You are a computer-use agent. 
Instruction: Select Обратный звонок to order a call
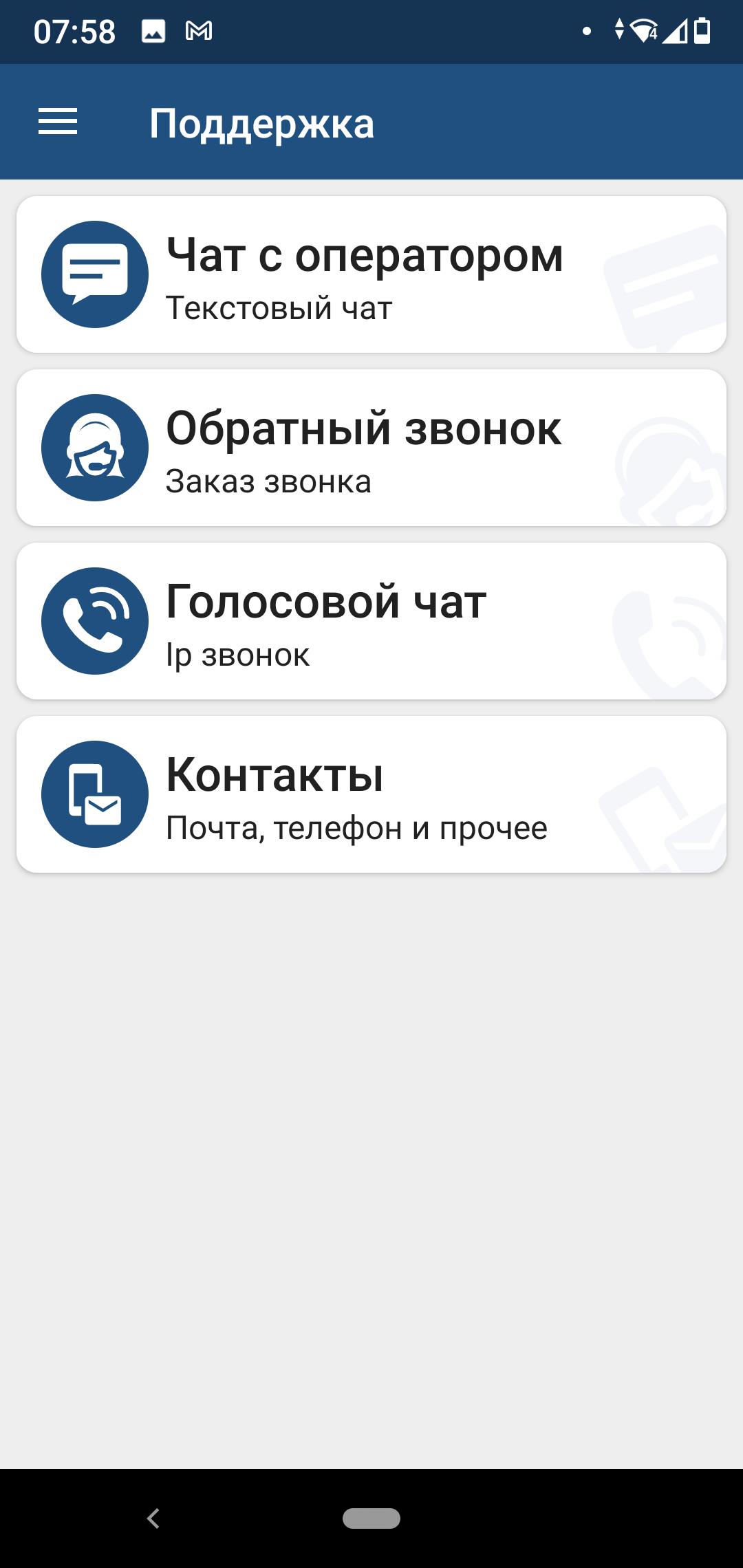click(x=371, y=448)
